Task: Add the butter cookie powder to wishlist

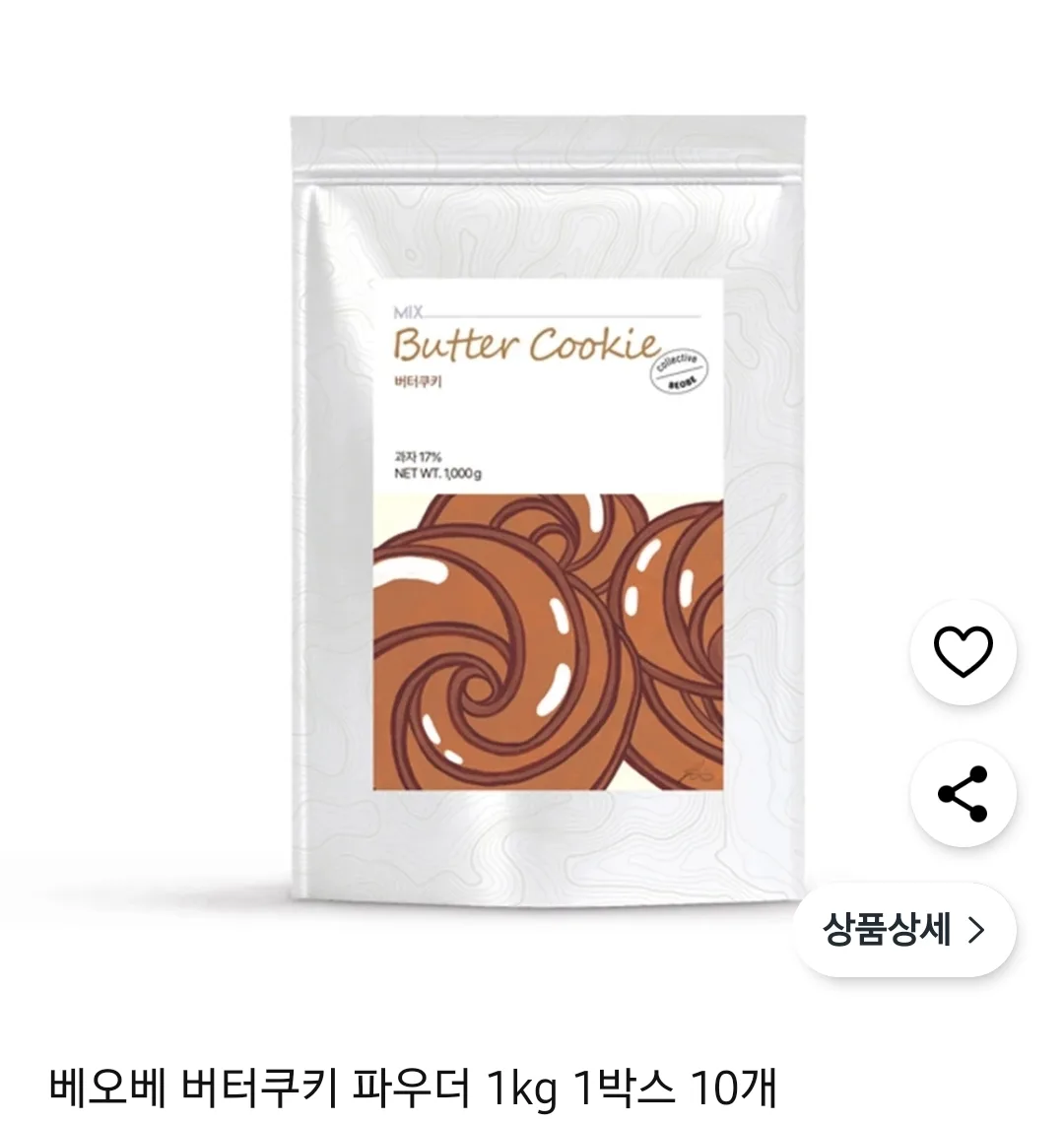Action: click(963, 650)
